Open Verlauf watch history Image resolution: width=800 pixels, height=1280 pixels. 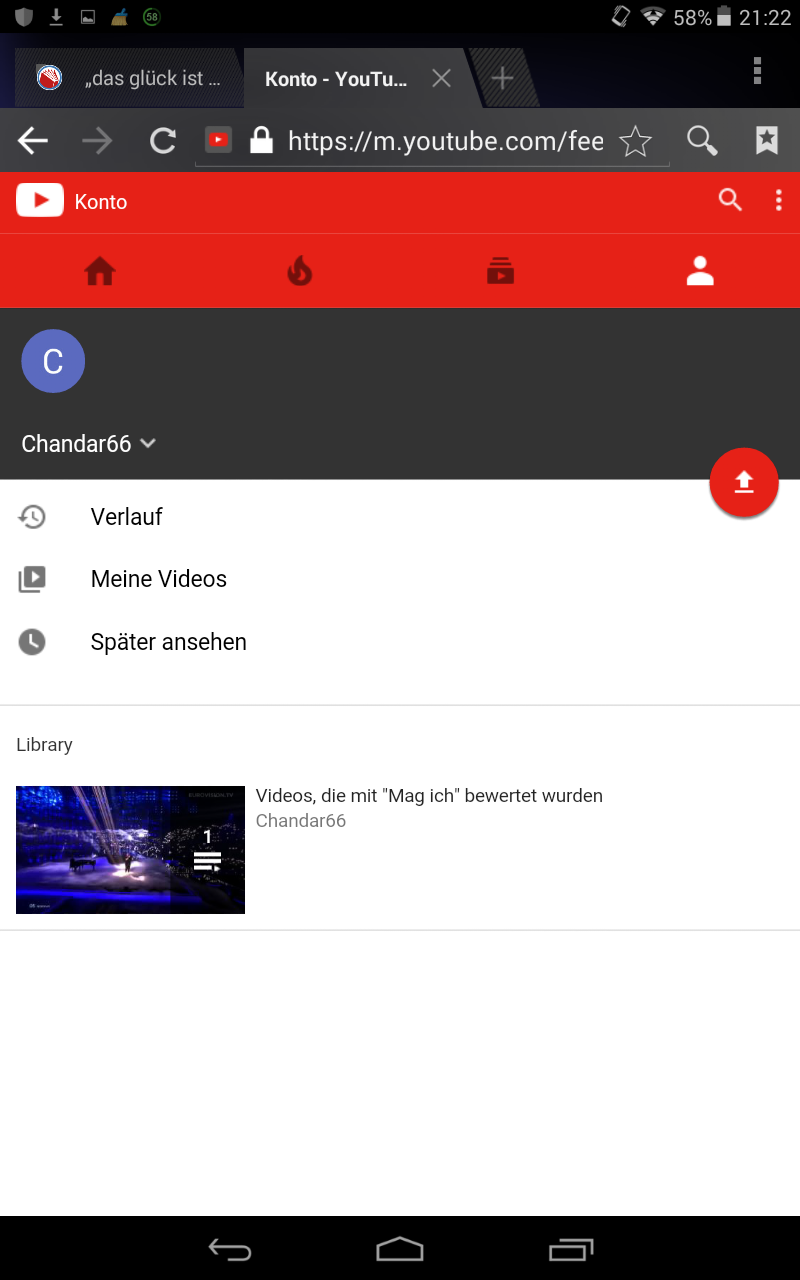(126, 517)
